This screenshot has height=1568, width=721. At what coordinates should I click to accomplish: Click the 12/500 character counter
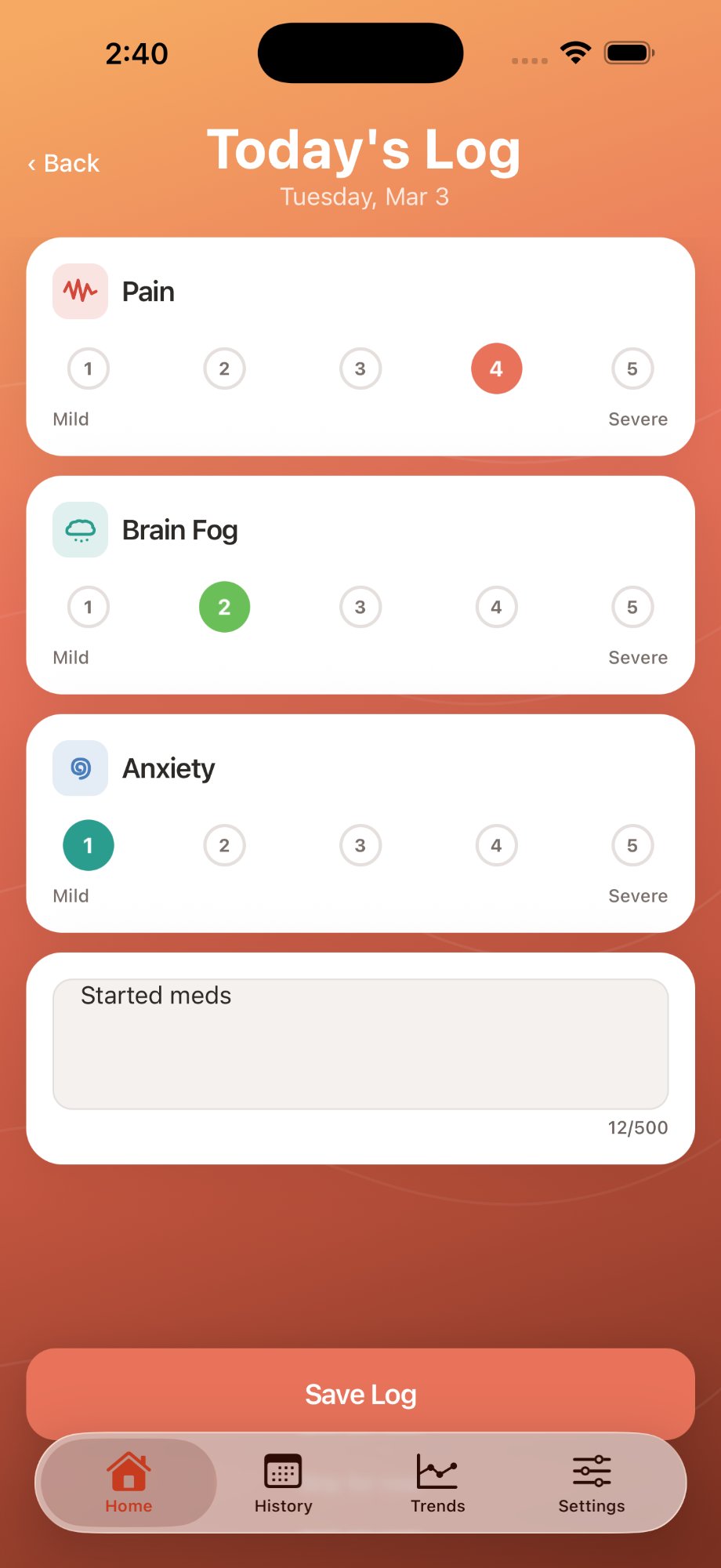coord(636,1127)
